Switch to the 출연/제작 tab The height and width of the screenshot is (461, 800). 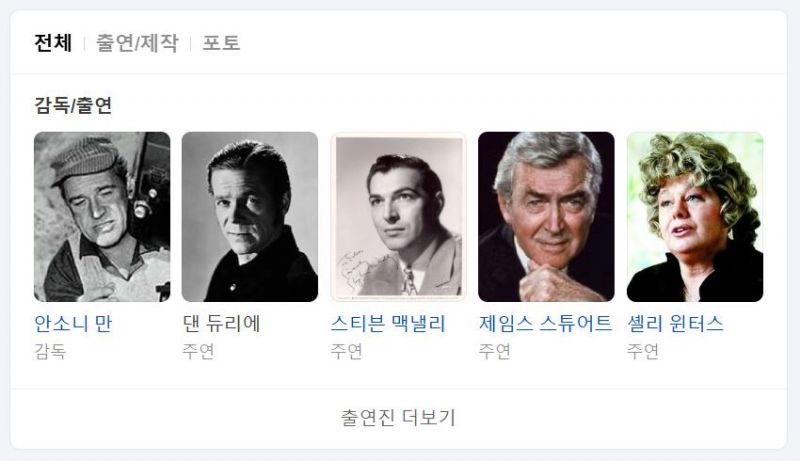[x=137, y=43]
